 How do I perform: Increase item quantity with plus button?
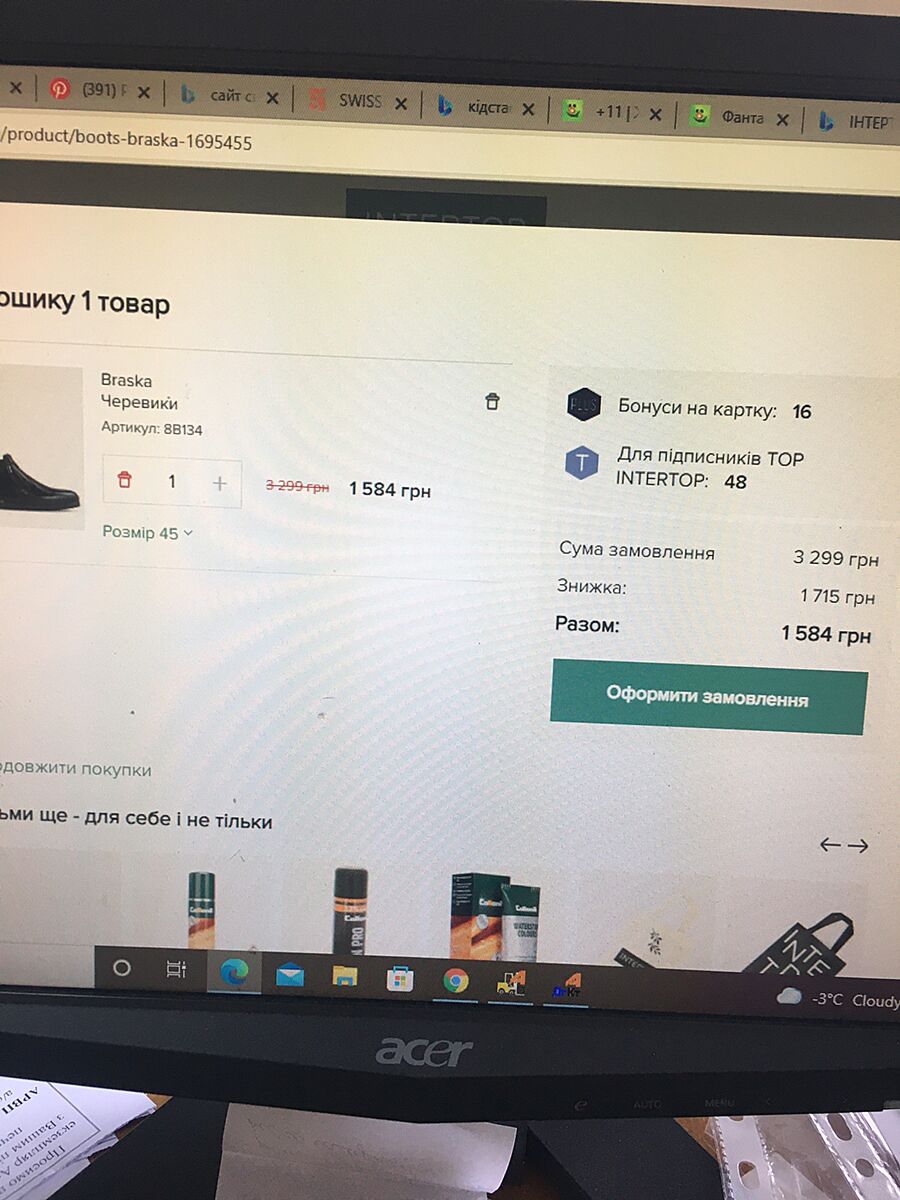click(220, 484)
